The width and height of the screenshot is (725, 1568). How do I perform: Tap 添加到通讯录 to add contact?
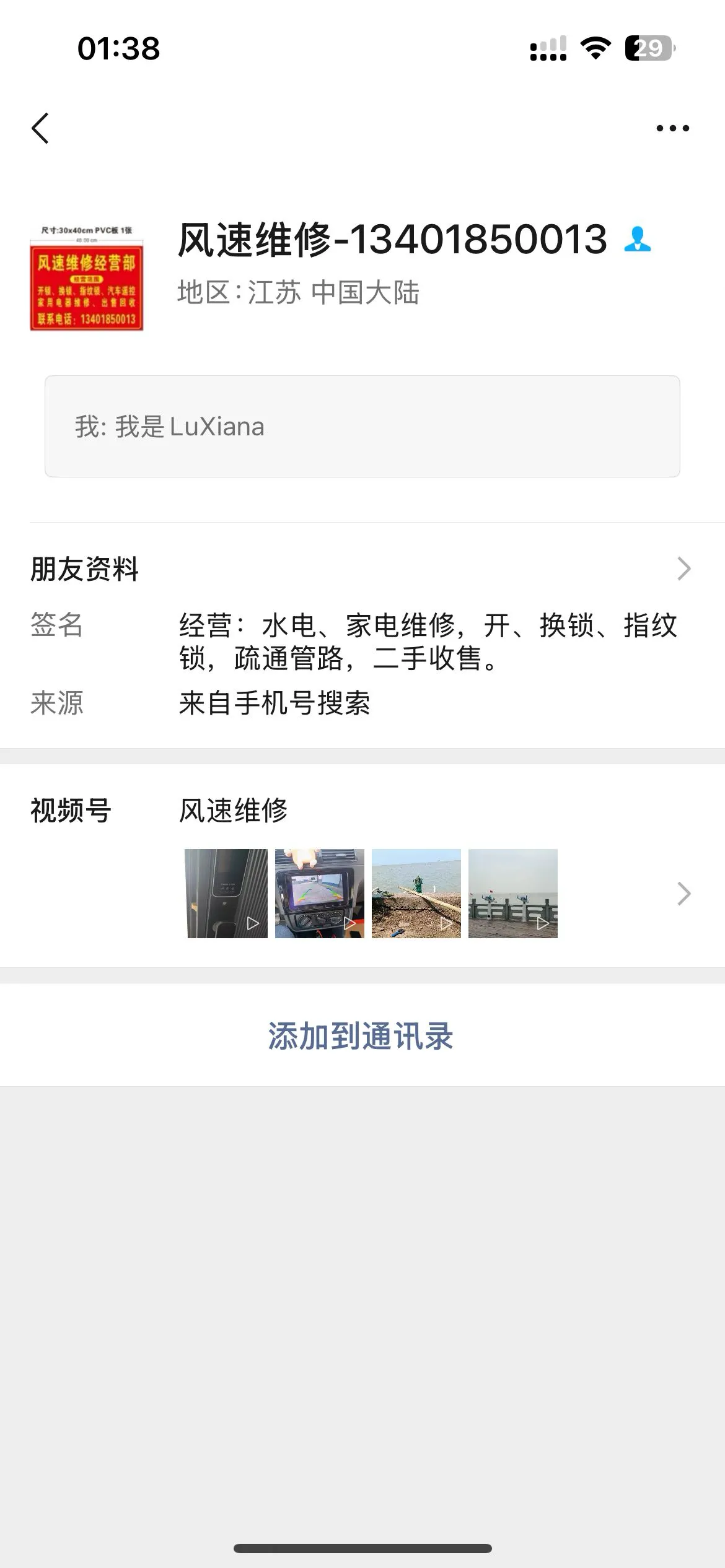point(362,1035)
